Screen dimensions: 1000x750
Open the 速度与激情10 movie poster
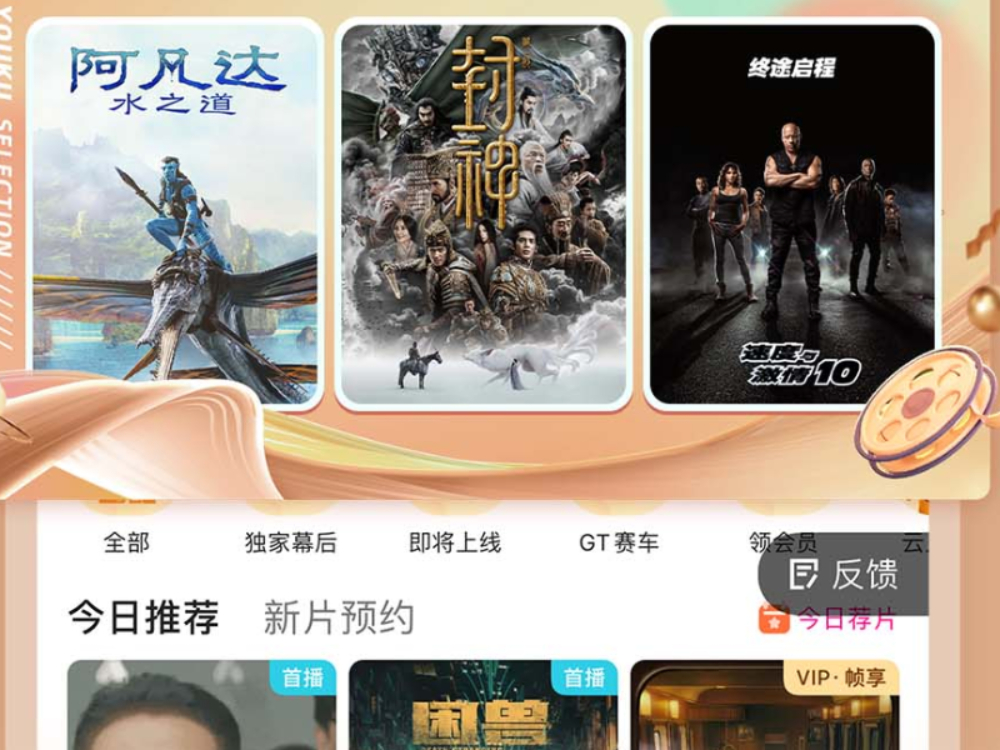(x=791, y=212)
